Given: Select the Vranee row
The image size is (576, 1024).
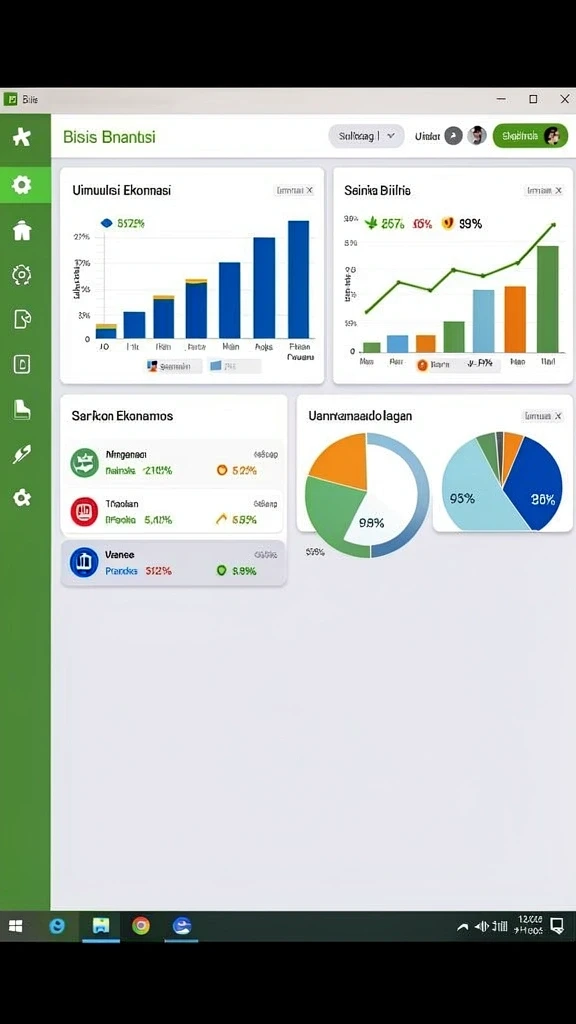Looking at the screenshot, I should click(x=173, y=562).
